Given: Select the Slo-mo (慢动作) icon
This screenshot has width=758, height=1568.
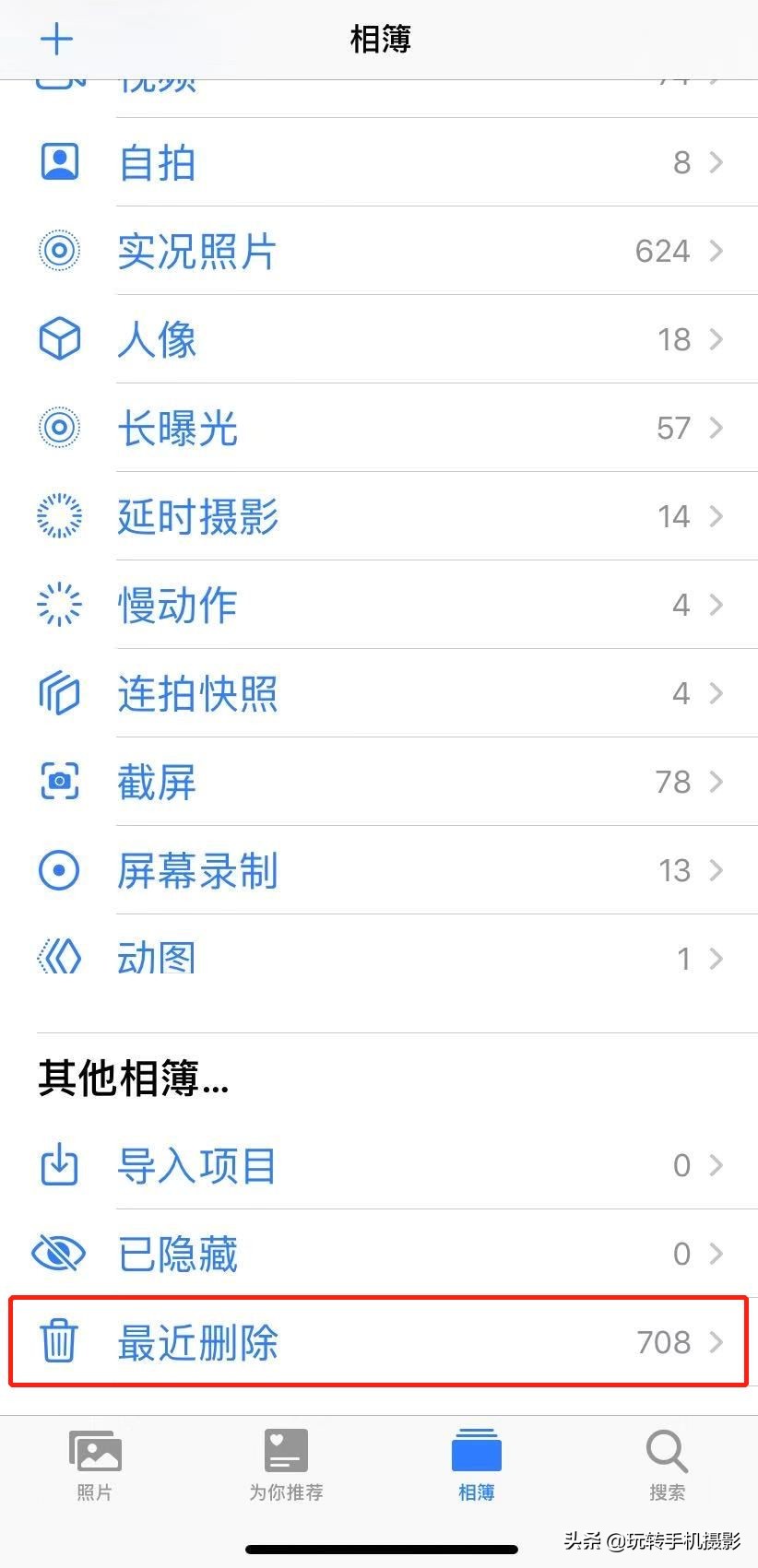Looking at the screenshot, I should point(59,604).
